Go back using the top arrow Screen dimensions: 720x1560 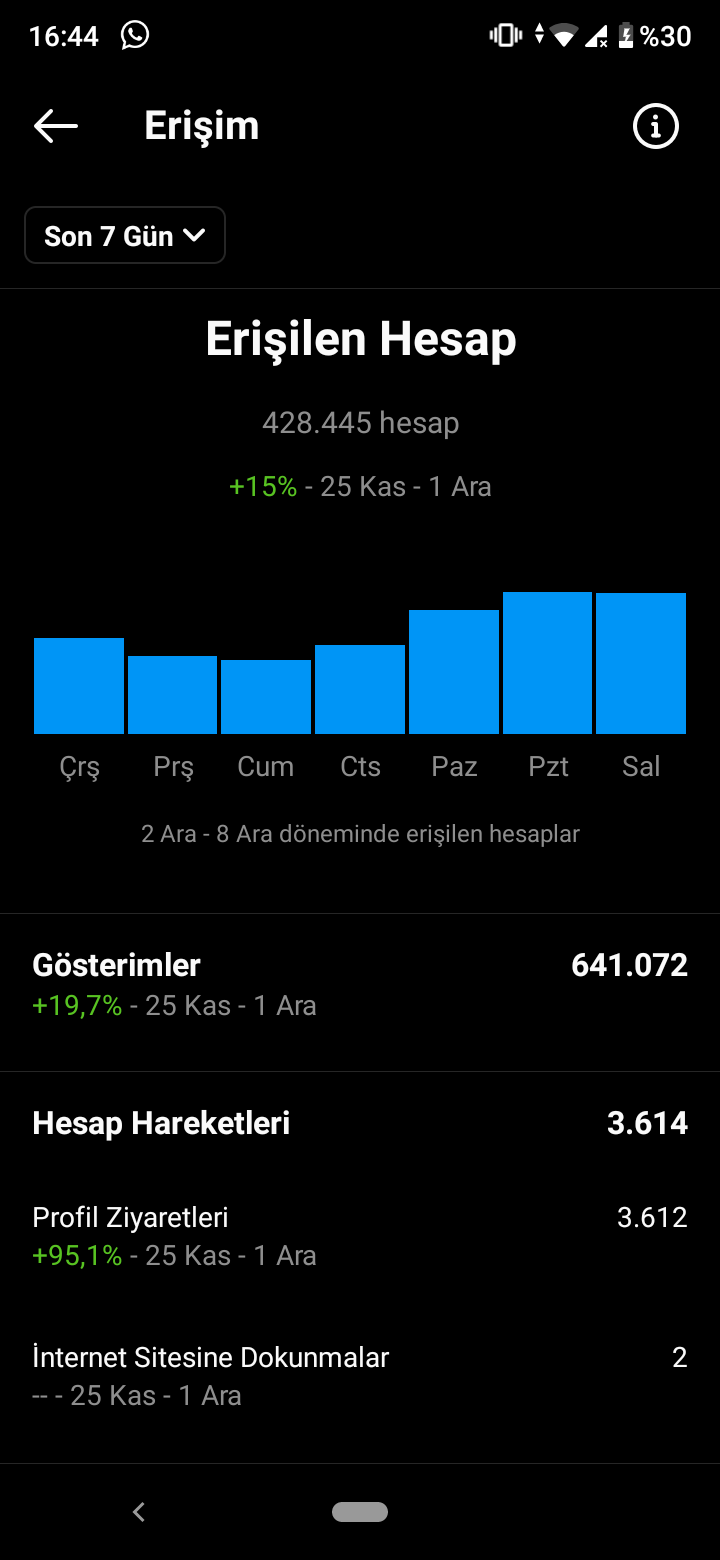pyautogui.click(x=56, y=126)
